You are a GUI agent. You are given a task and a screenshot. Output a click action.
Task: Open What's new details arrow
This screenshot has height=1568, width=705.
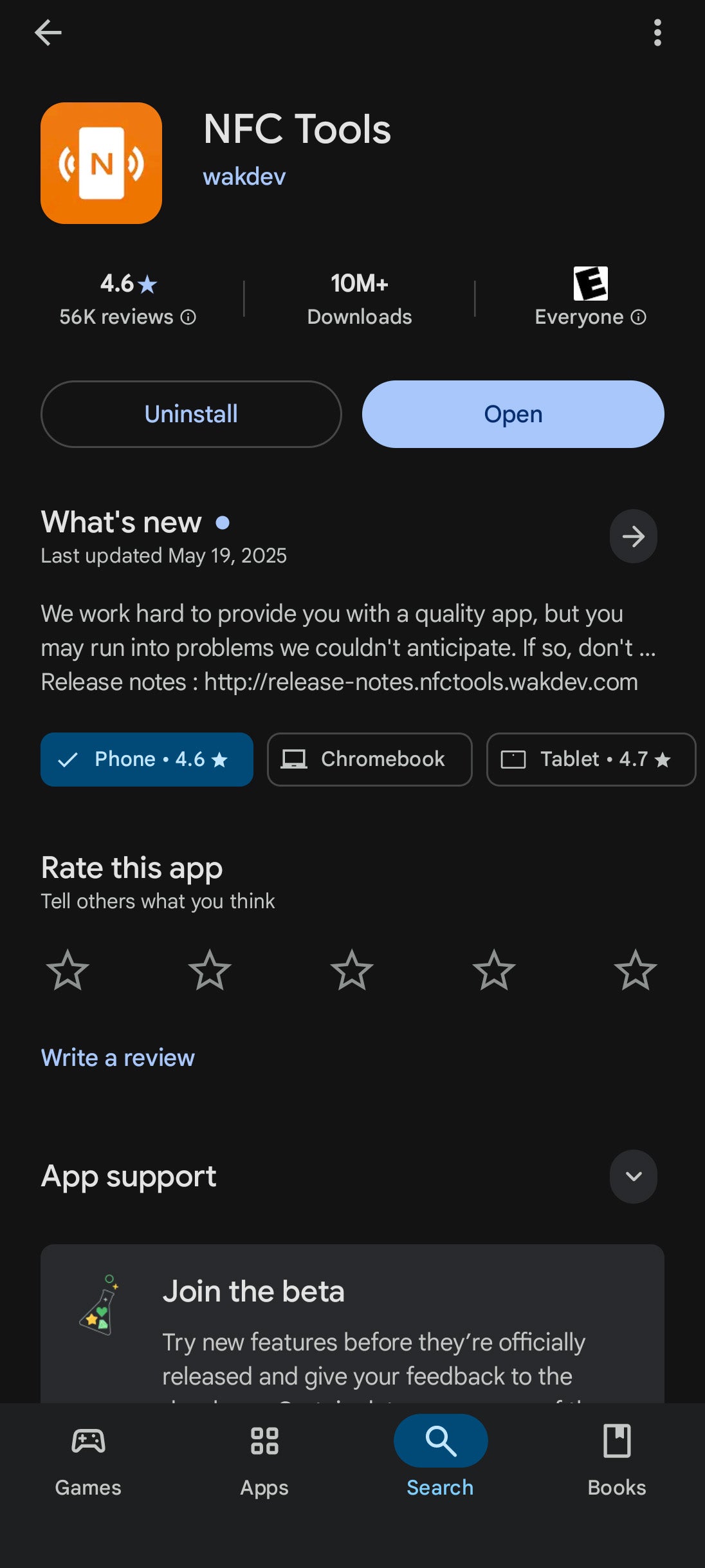tap(633, 536)
